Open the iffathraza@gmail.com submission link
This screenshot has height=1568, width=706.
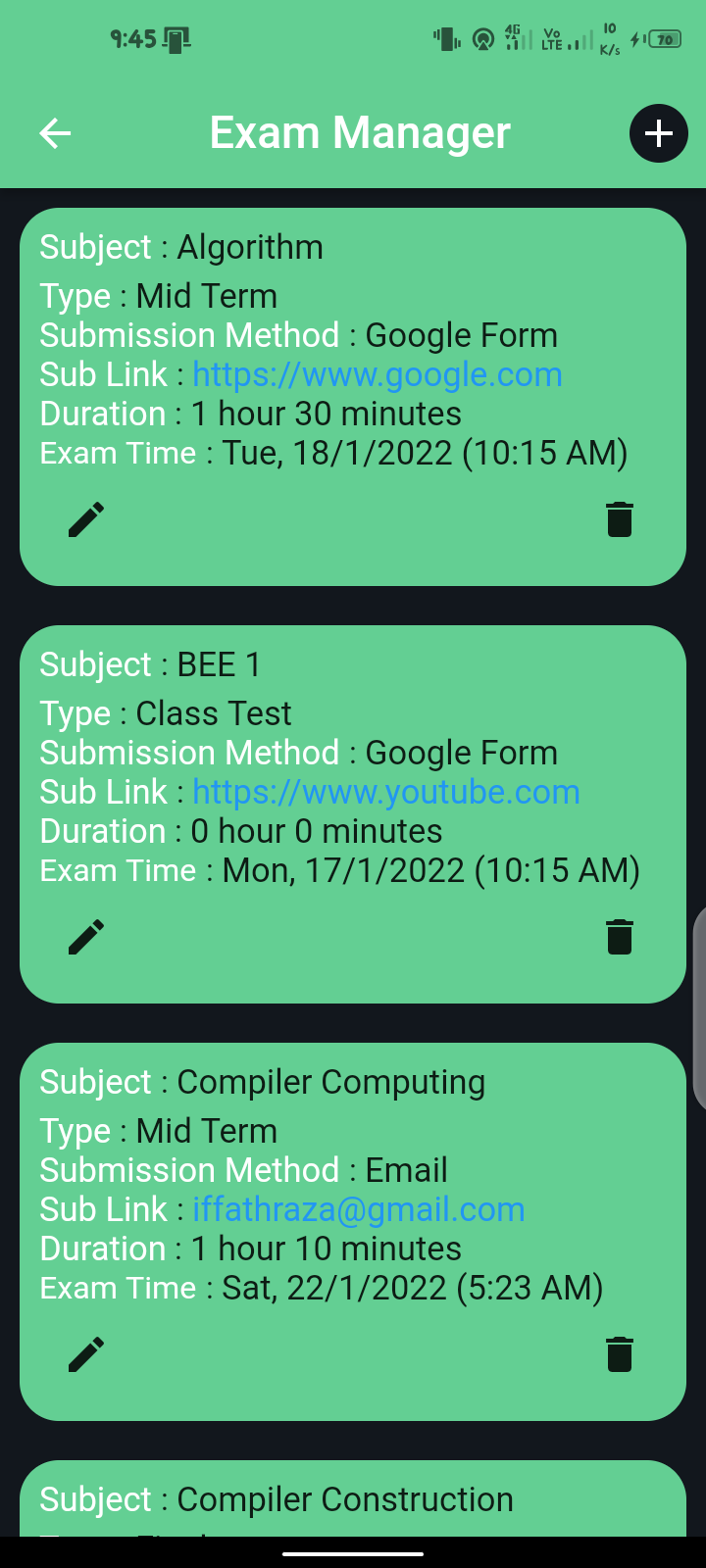coord(358,1209)
